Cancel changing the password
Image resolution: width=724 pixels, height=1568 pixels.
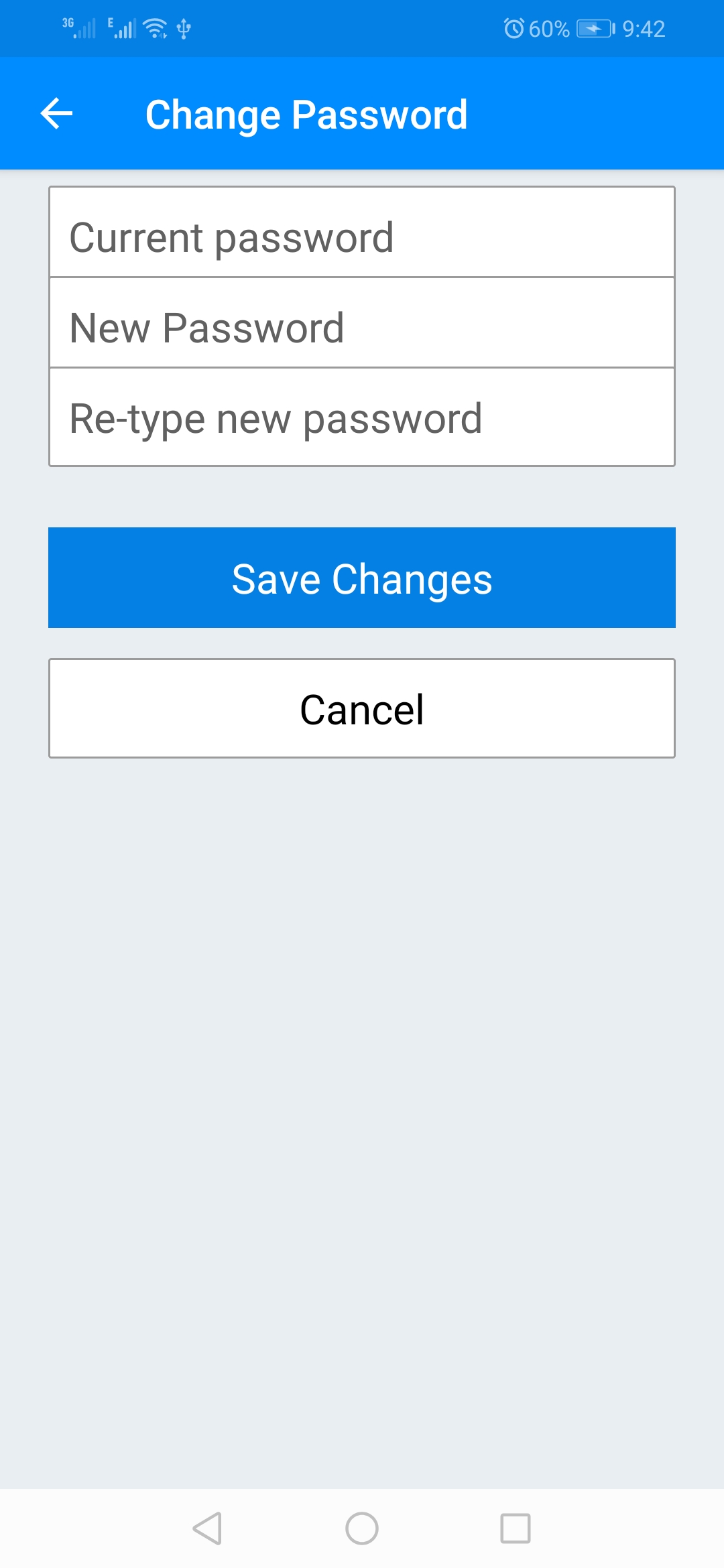[362, 708]
